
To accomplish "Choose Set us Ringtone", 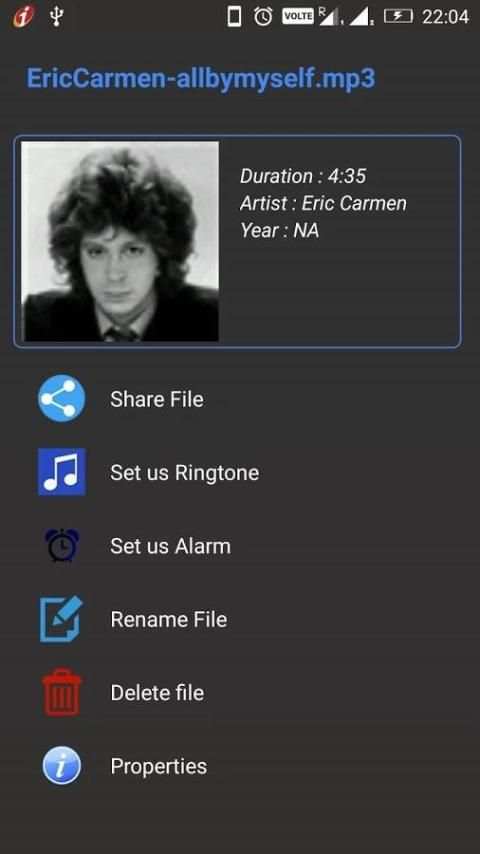I will [x=240, y=472].
